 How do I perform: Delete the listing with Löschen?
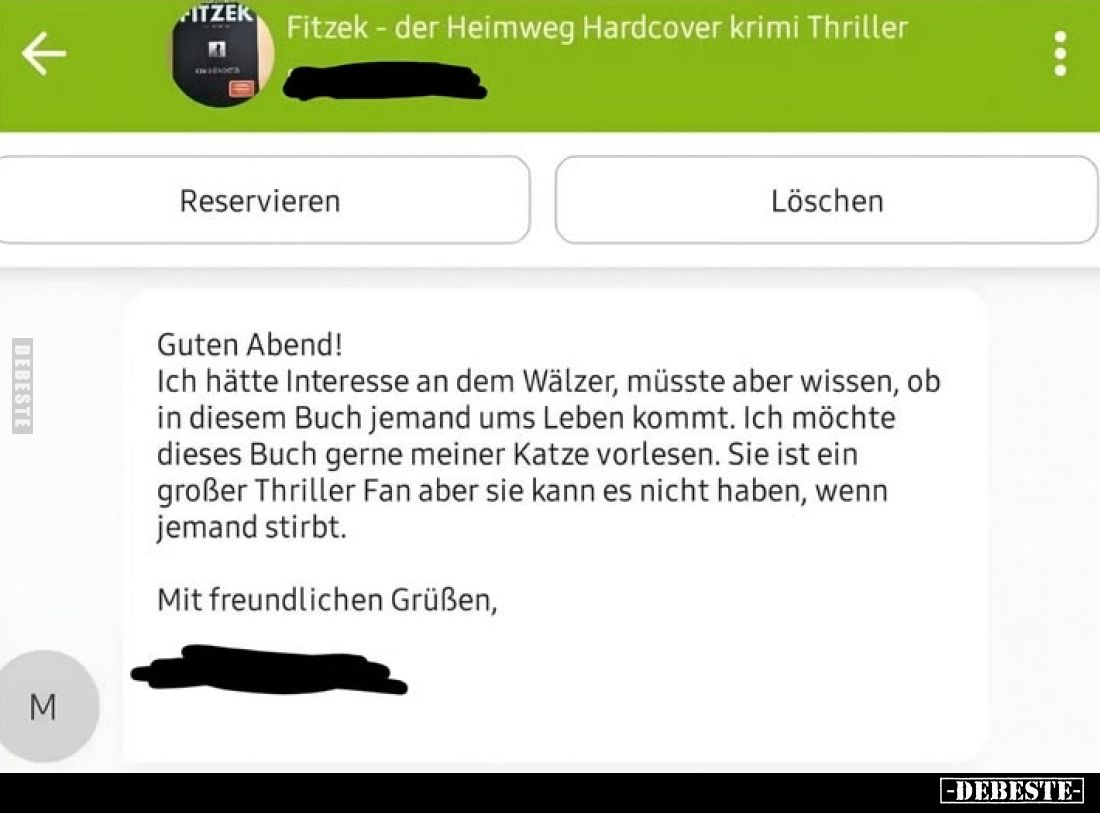point(826,201)
